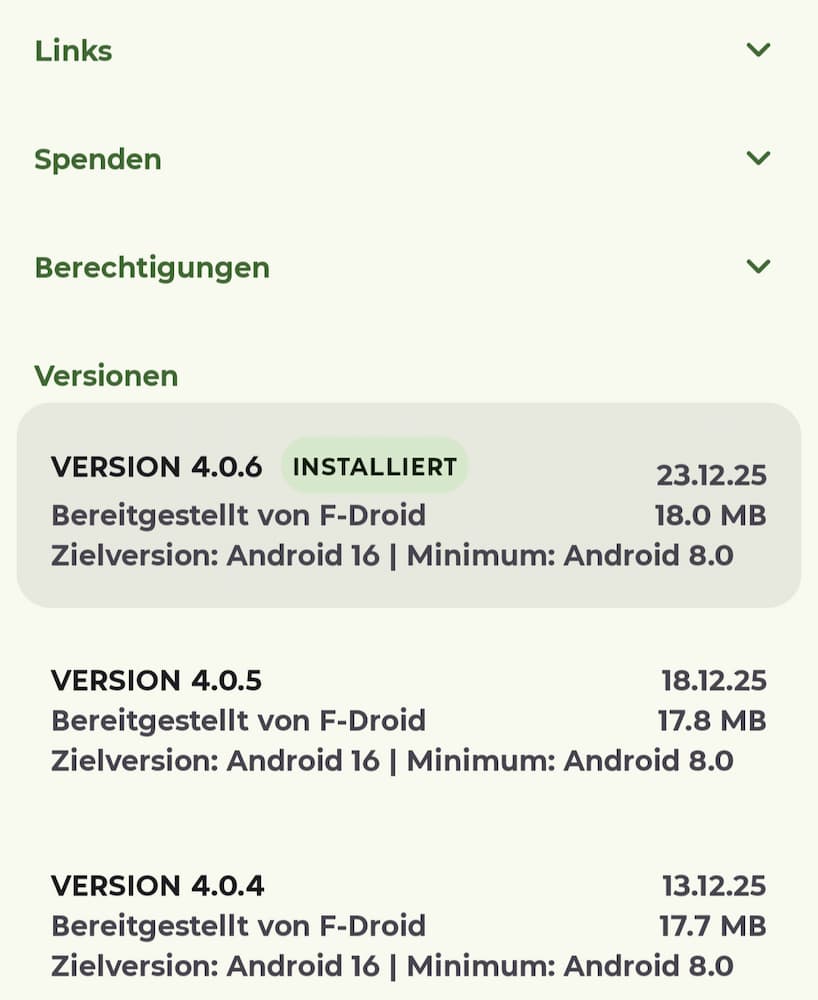Screen dimensions: 818x1000
Task: Expand the Berechtigungen section
Action: click(758, 266)
